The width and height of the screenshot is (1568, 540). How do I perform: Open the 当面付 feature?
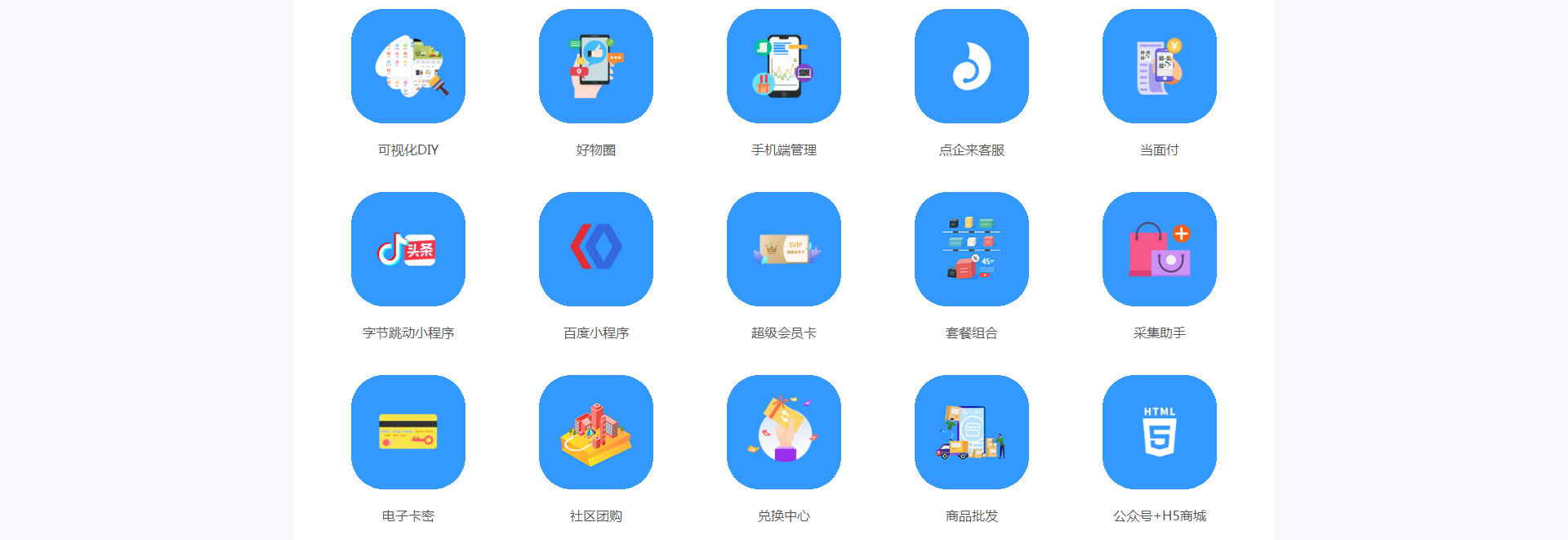tap(1160, 66)
